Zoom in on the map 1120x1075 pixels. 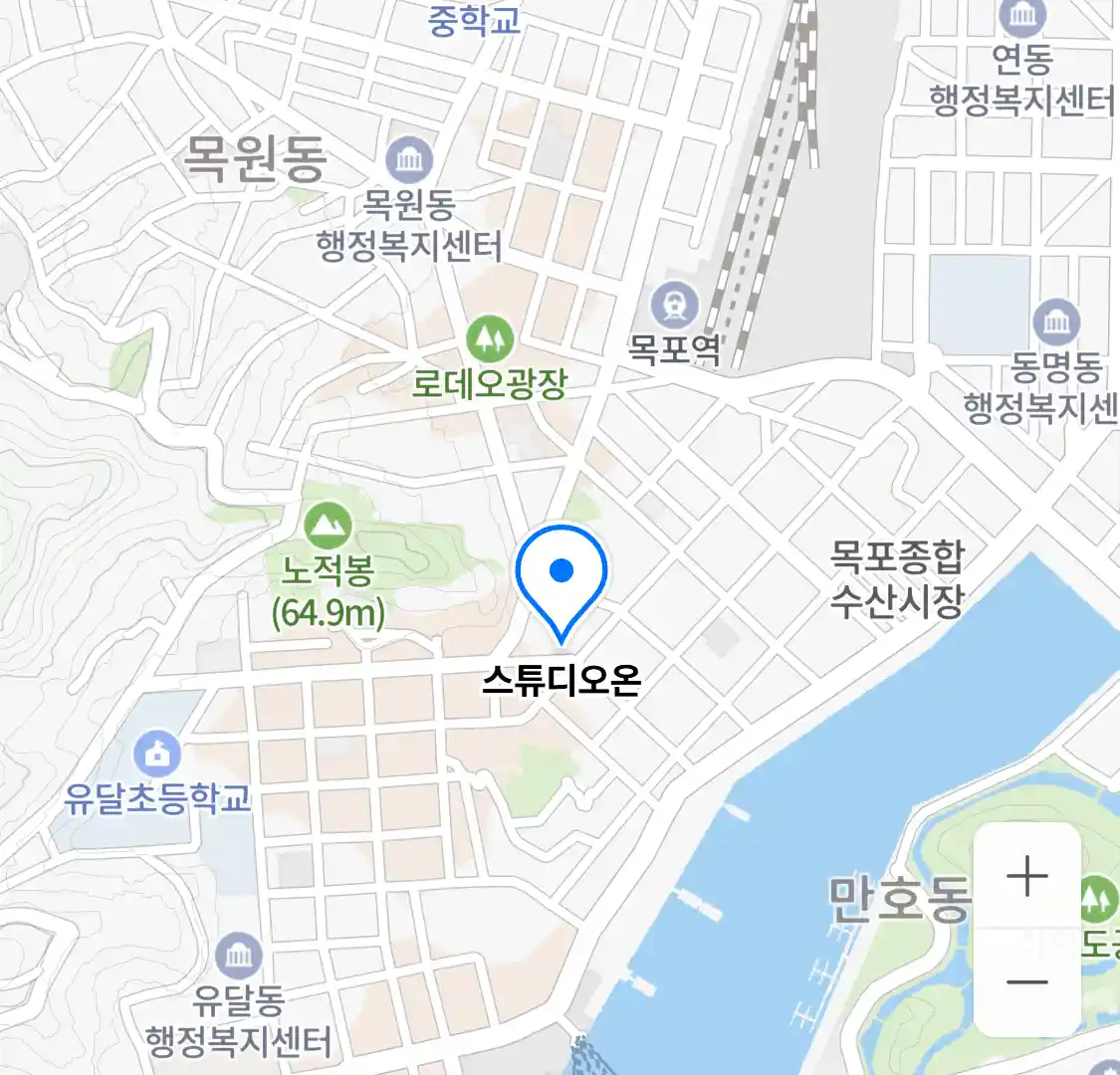tap(1026, 877)
